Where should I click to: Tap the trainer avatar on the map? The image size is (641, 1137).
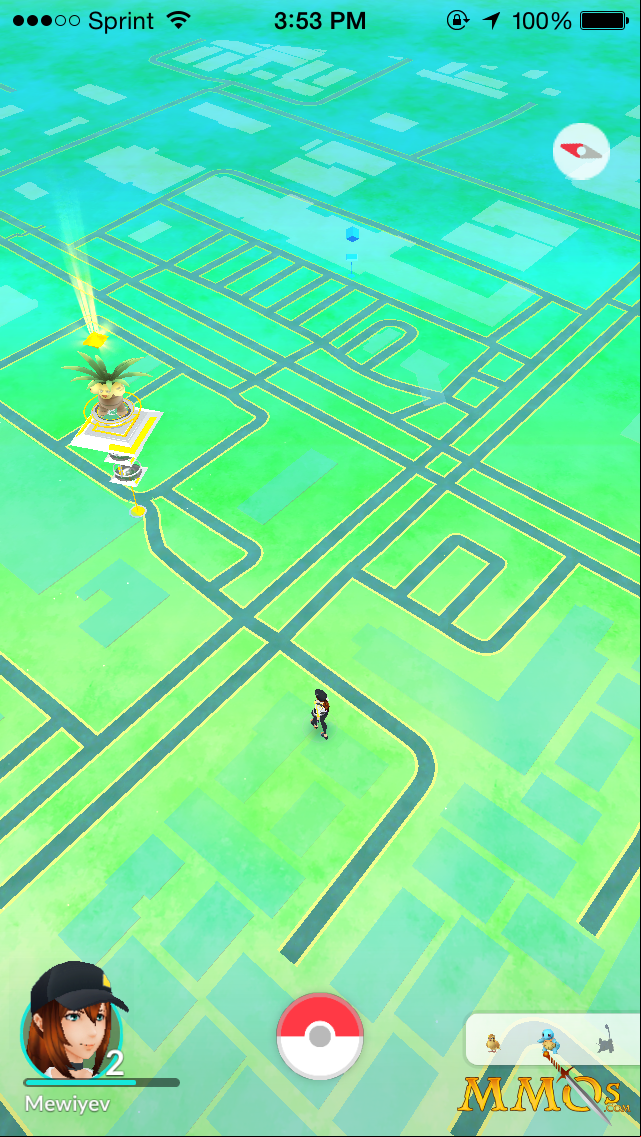coord(320,714)
